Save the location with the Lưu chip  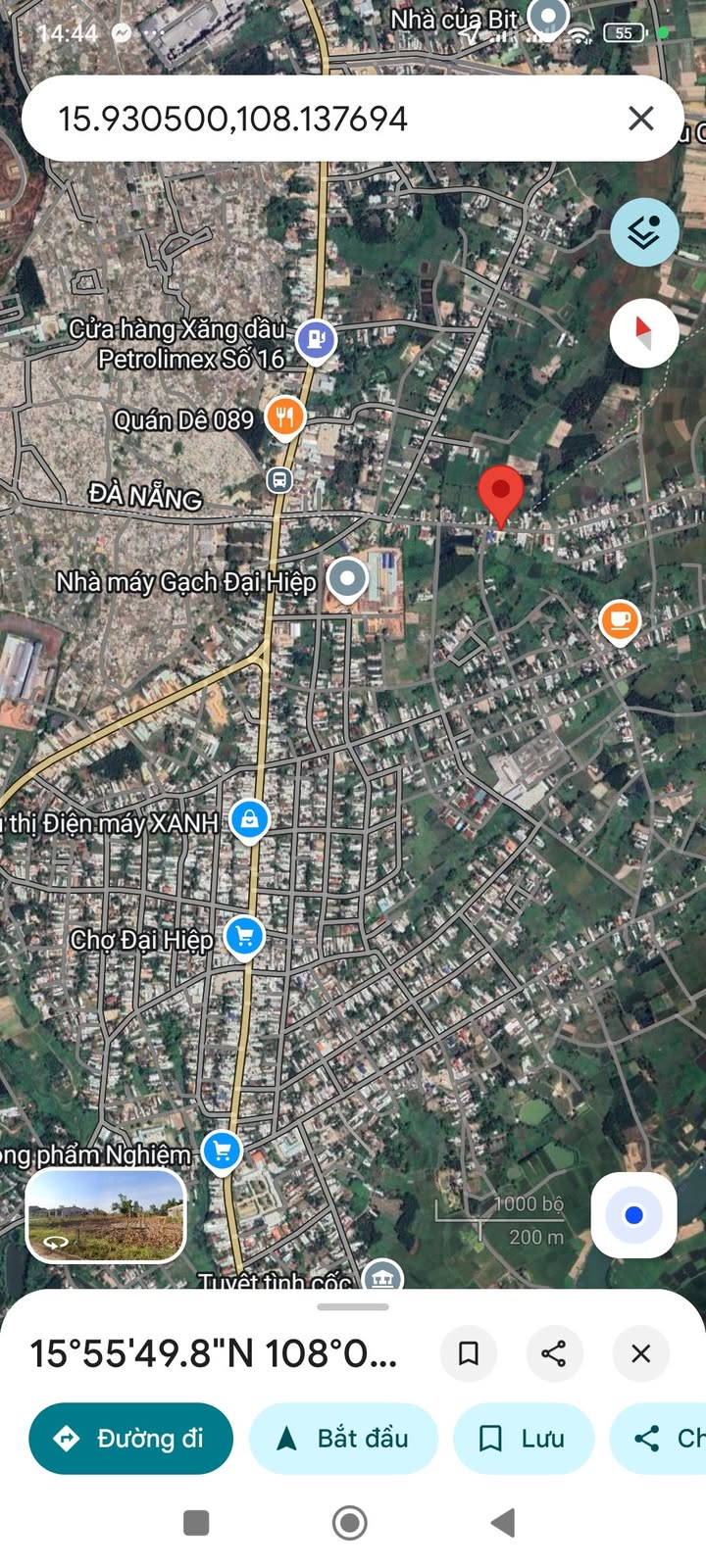tap(524, 1439)
